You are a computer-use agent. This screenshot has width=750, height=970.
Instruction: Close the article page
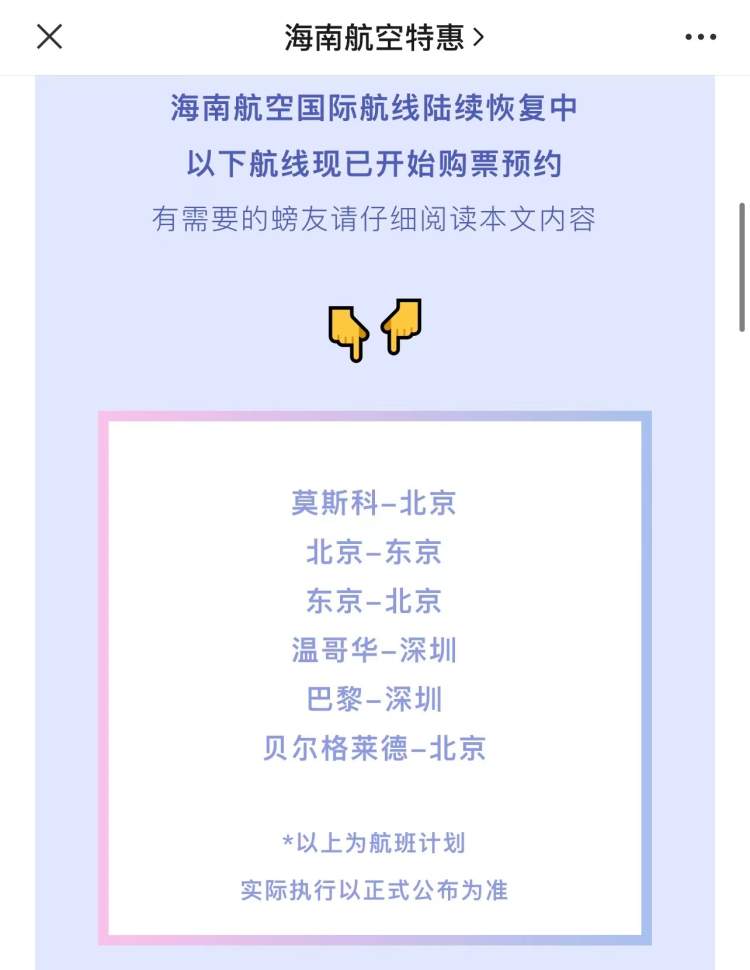coord(49,37)
